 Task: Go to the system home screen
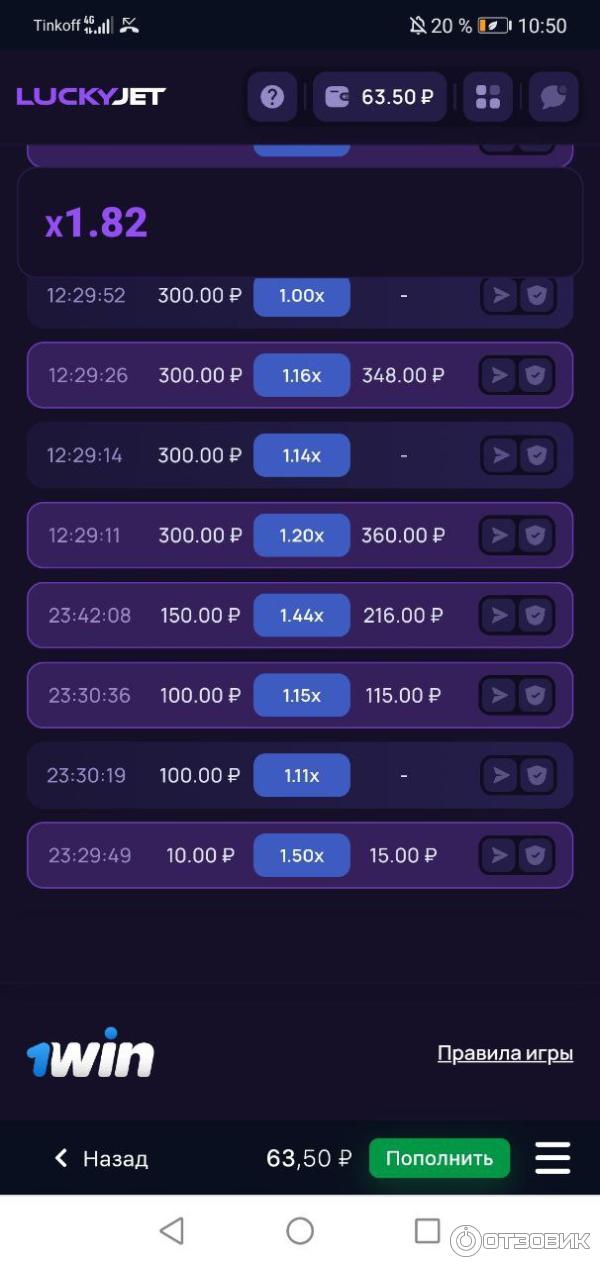click(300, 1231)
